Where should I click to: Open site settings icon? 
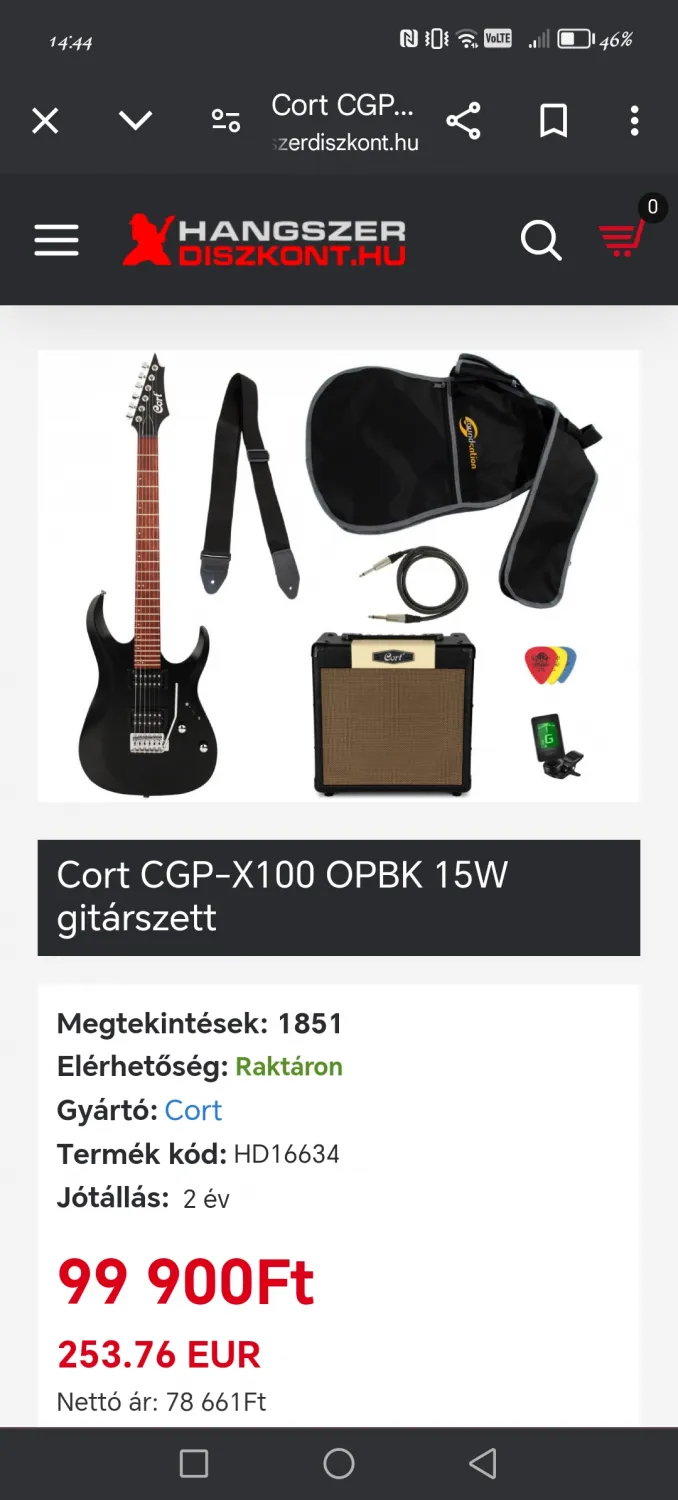[x=226, y=122]
